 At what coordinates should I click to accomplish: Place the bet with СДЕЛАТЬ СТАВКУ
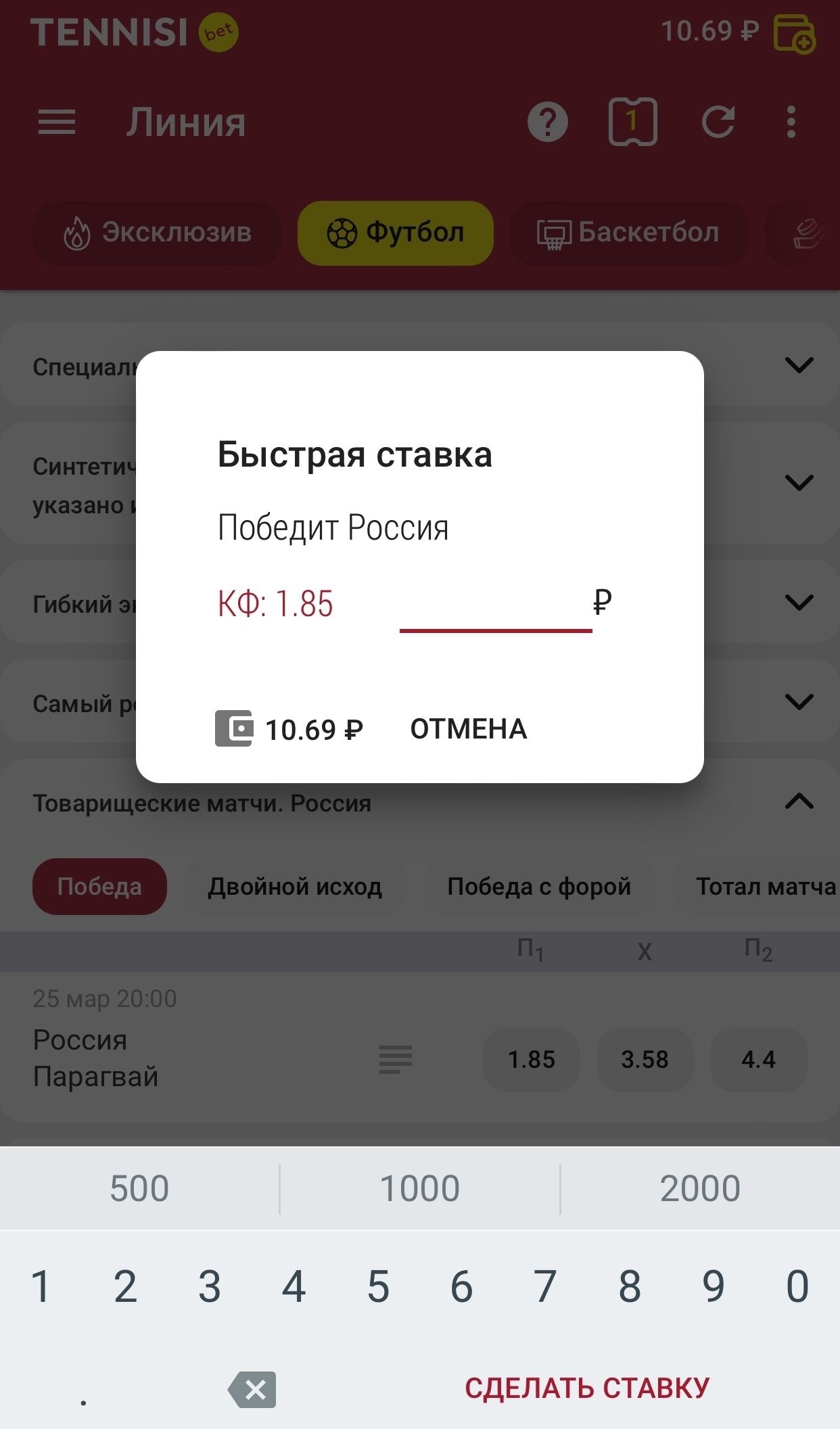(x=586, y=1388)
